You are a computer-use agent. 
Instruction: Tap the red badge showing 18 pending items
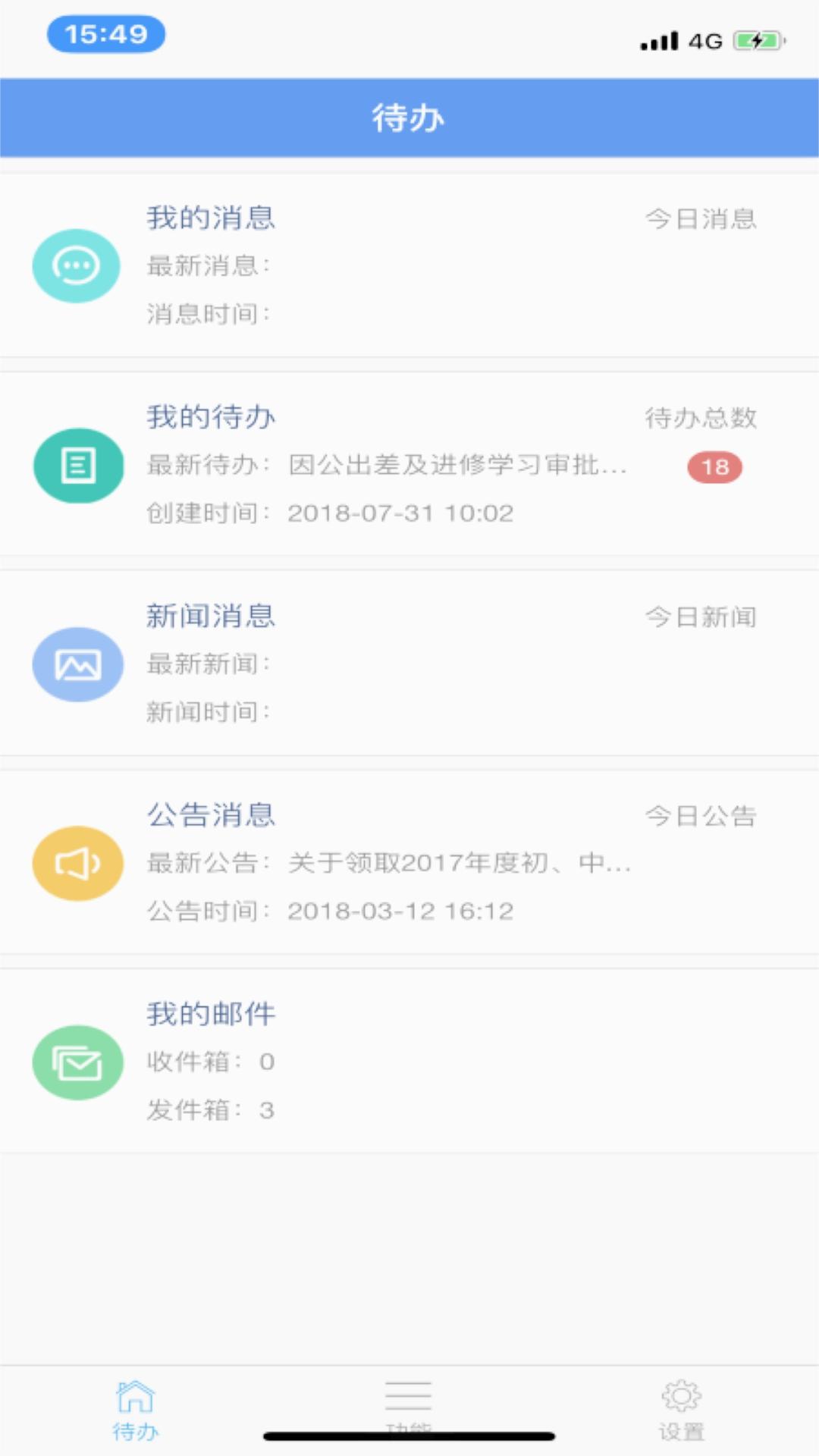(714, 467)
